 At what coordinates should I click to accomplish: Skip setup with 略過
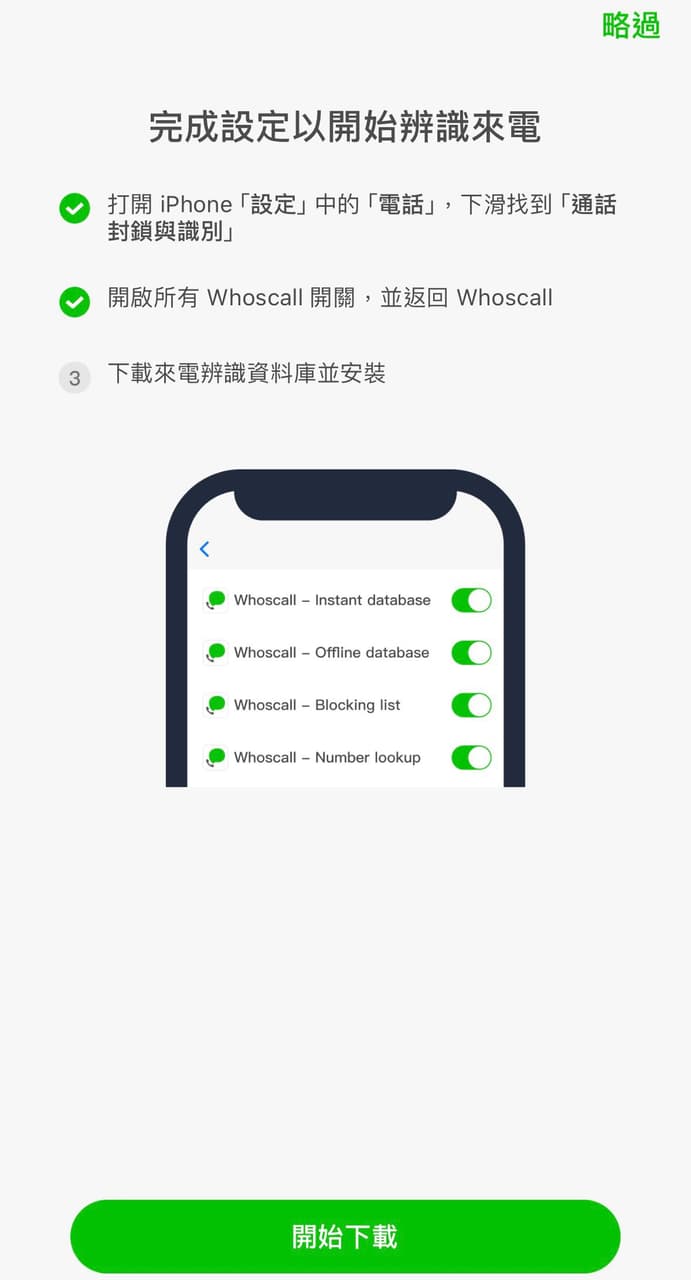coord(631,25)
